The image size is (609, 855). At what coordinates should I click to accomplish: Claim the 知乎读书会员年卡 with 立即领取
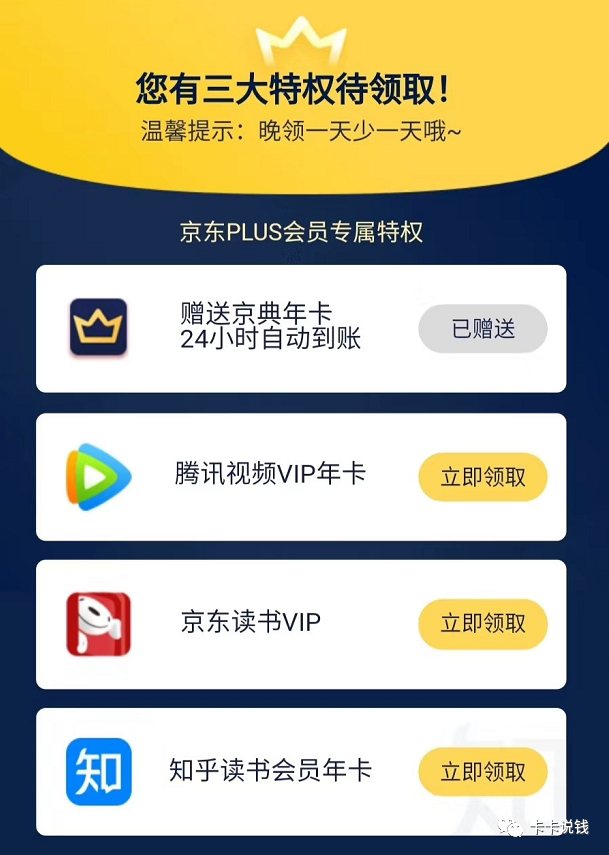(x=482, y=771)
